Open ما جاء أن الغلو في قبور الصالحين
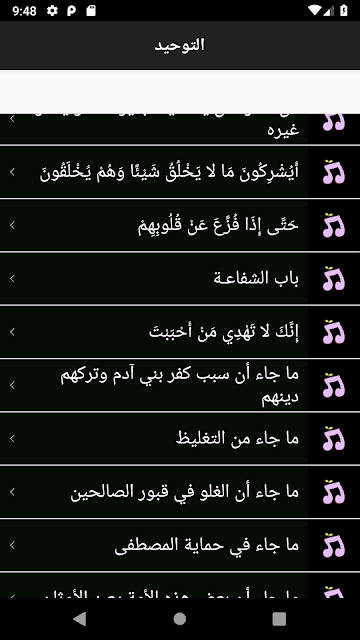The height and width of the screenshot is (640, 360). point(180,492)
